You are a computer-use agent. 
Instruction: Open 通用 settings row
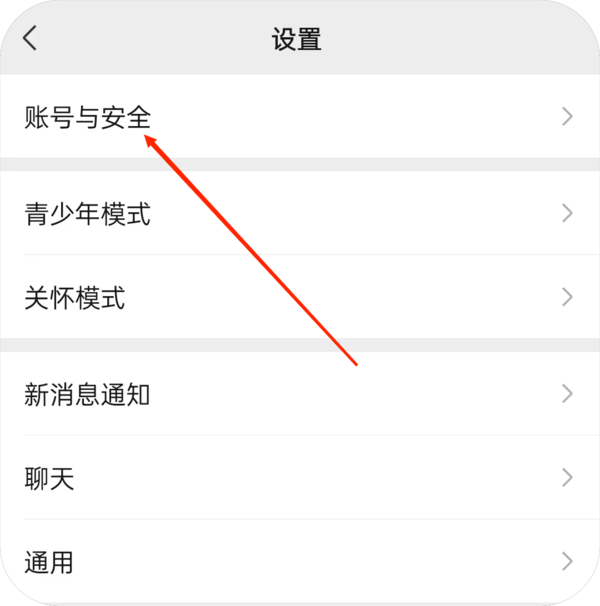click(x=300, y=561)
